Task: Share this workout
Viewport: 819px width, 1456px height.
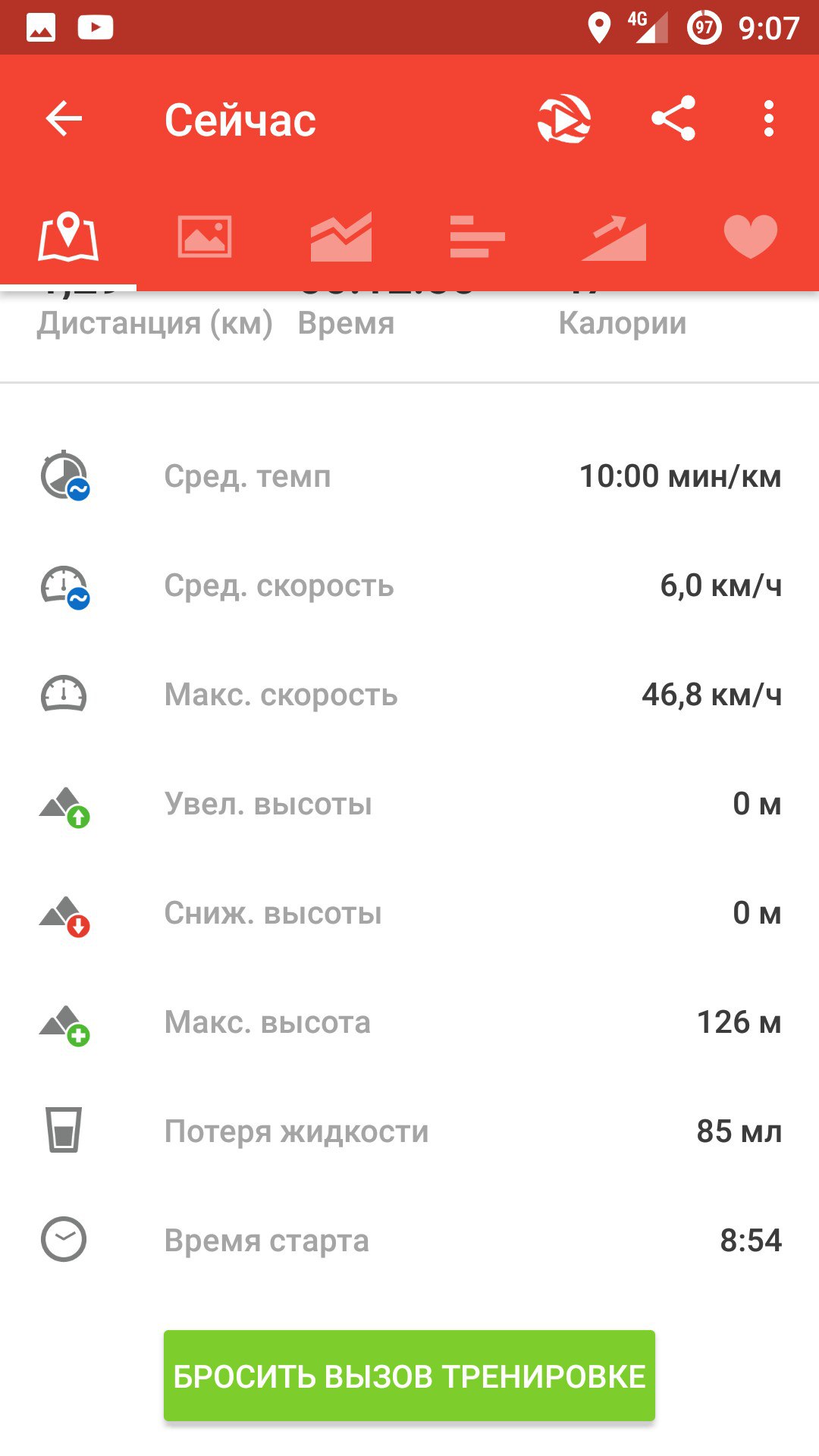Action: click(673, 118)
